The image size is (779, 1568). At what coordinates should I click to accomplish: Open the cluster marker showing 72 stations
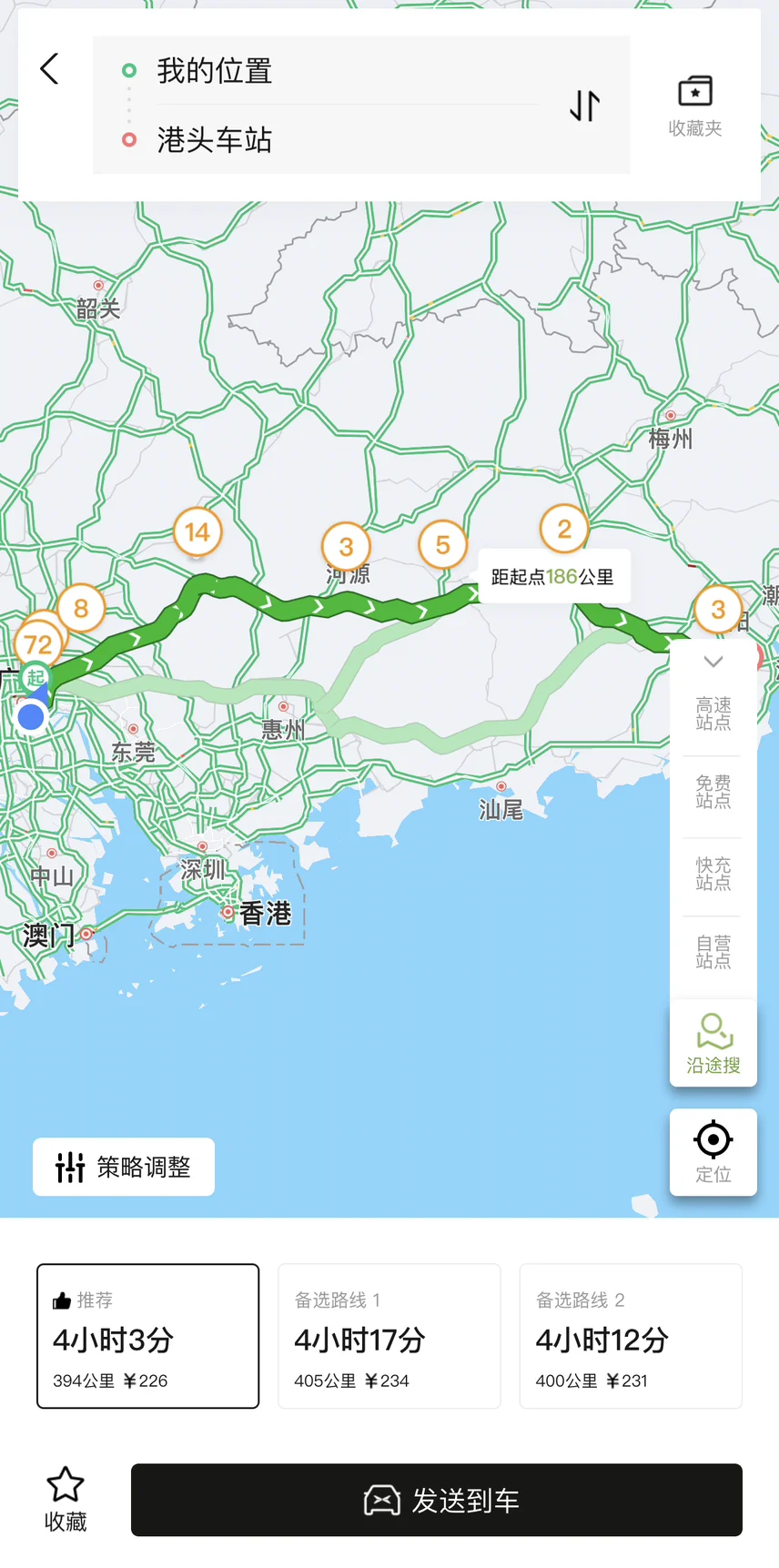coord(38,645)
